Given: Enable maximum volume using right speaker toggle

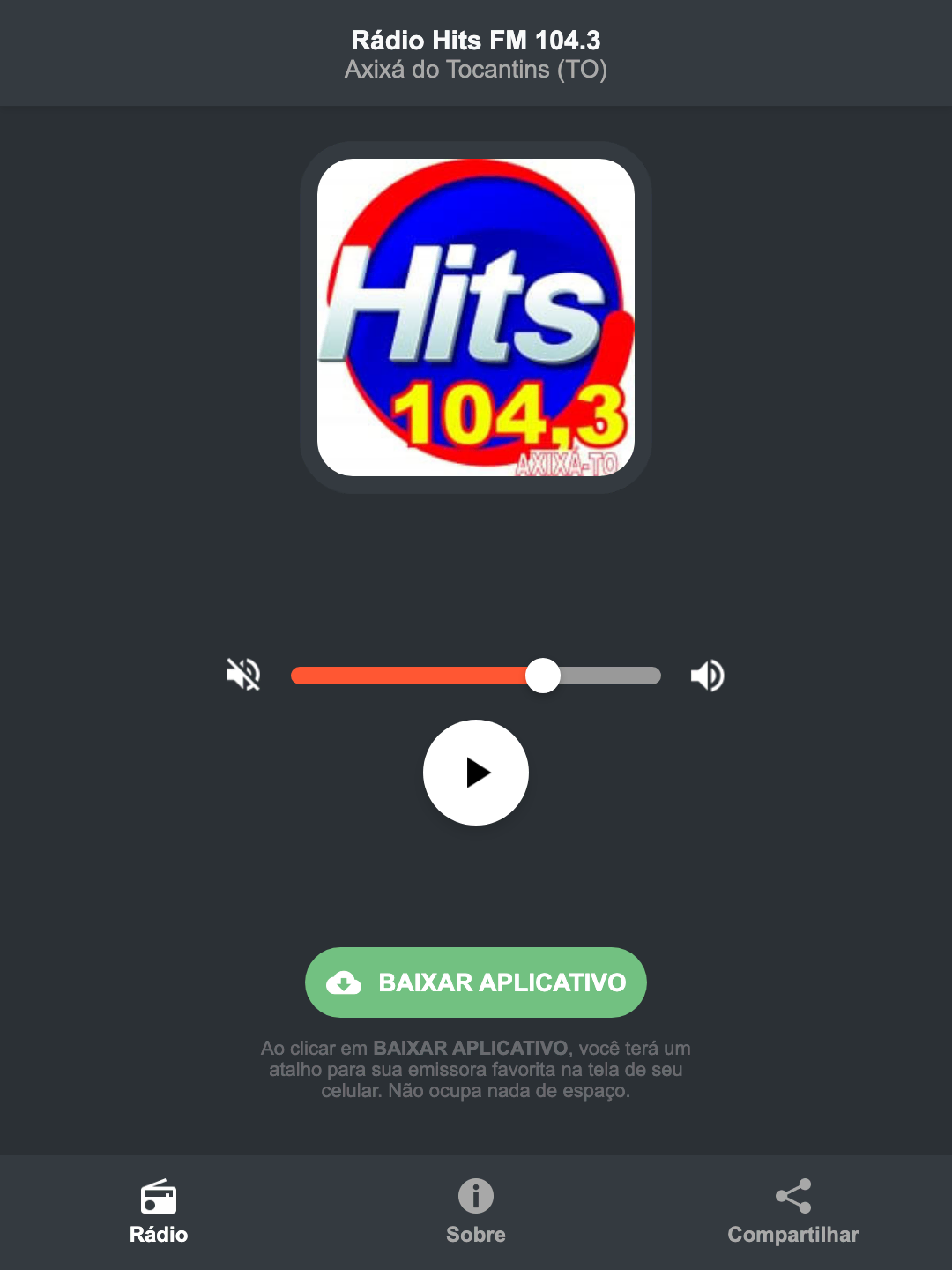Looking at the screenshot, I should 707,675.
